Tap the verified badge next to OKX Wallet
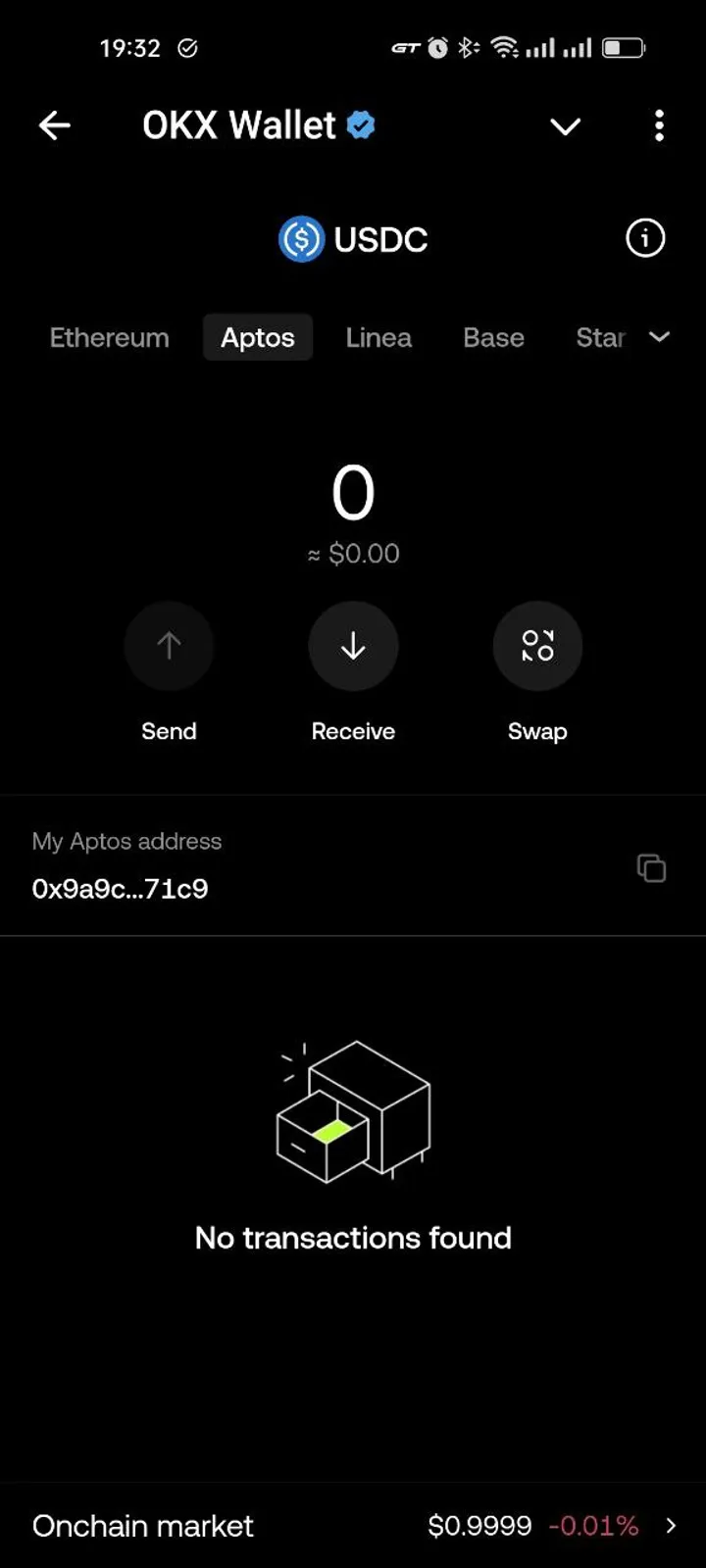 [x=360, y=124]
